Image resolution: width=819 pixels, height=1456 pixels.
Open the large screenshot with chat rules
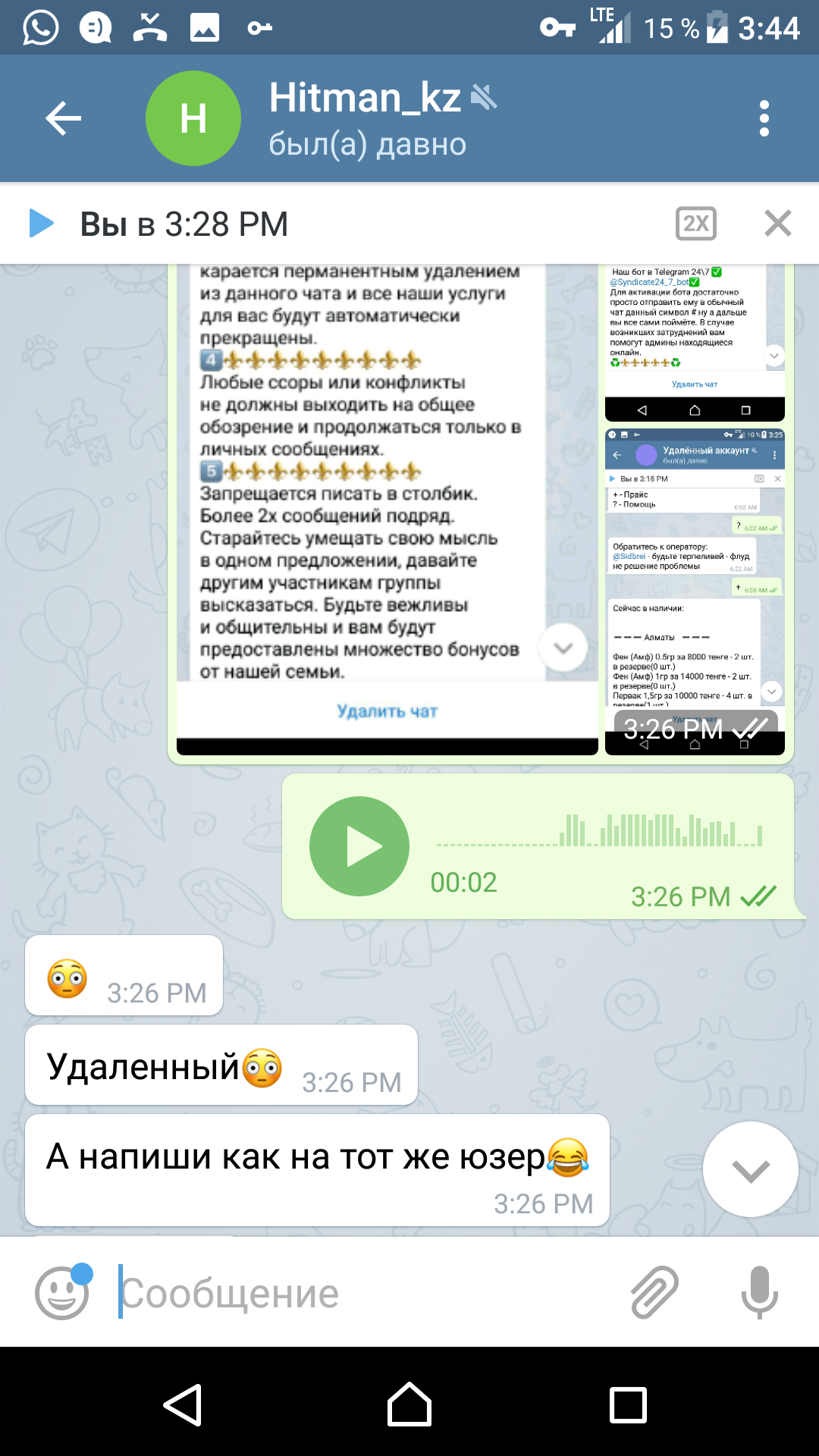click(388, 510)
